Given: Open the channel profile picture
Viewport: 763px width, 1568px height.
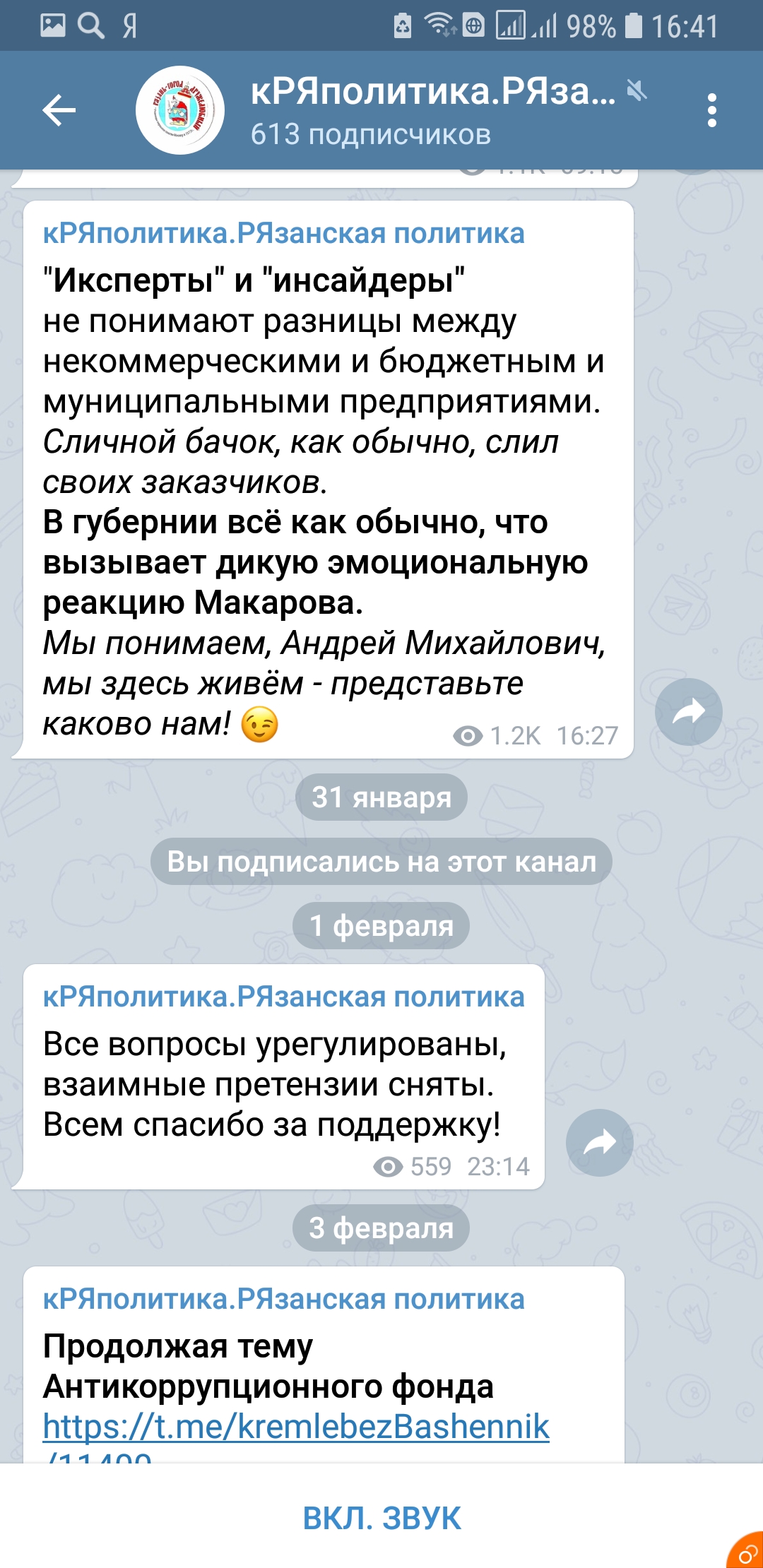Looking at the screenshot, I should pyautogui.click(x=179, y=111).
